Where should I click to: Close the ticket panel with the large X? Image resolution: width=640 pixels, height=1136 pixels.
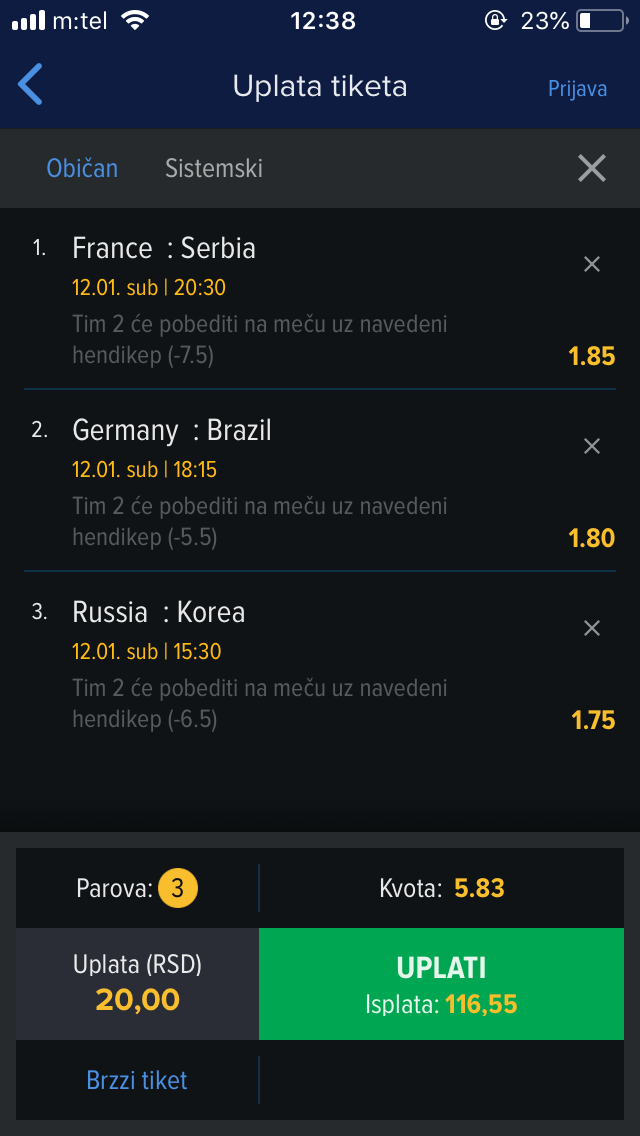(591, 169)
